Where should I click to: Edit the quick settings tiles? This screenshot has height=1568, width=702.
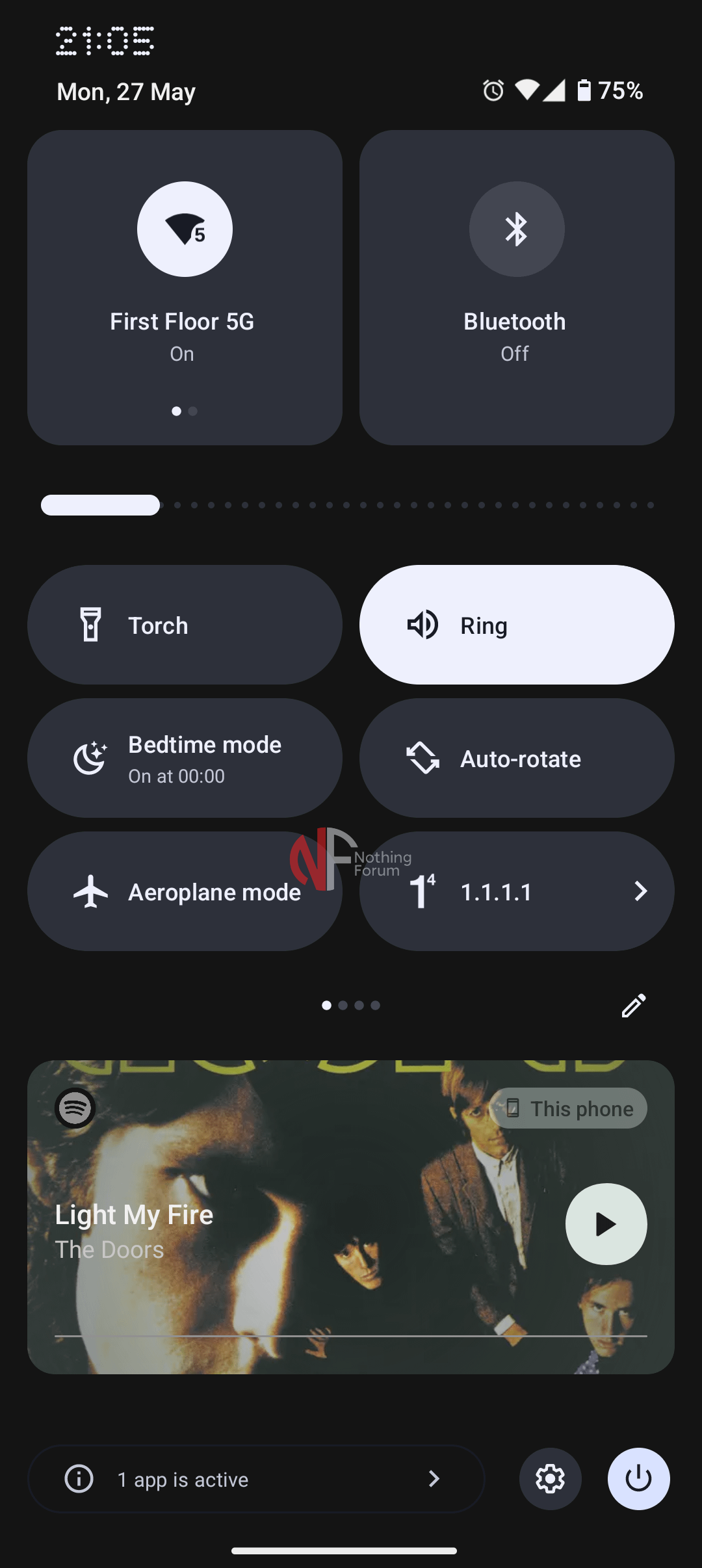(634, 1006)
